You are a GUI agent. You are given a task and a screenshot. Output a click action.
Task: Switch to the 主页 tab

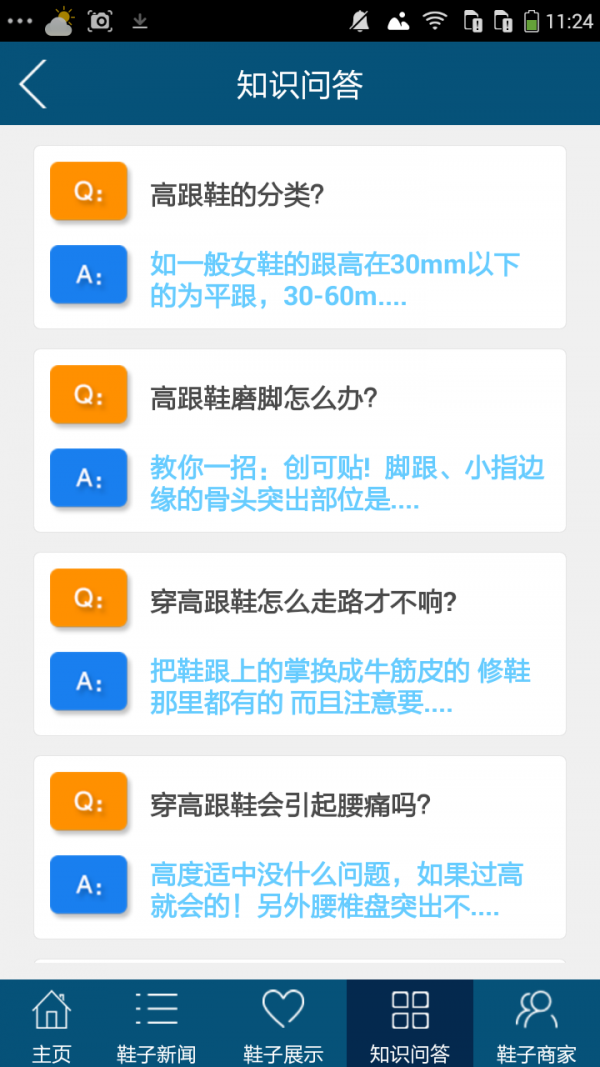pos(52,1024)
